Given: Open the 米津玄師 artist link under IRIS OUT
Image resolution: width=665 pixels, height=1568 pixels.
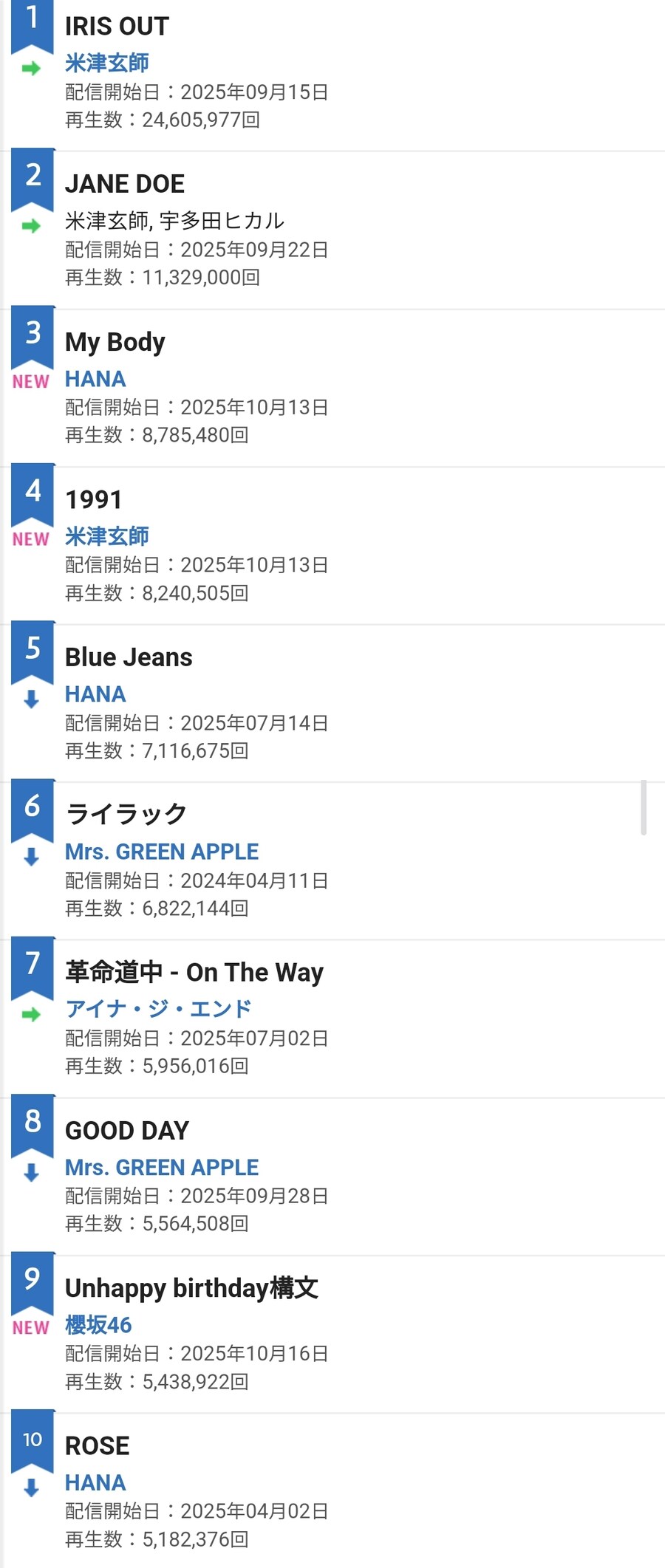Looking at the screenshot, I should tap(106, 64).
